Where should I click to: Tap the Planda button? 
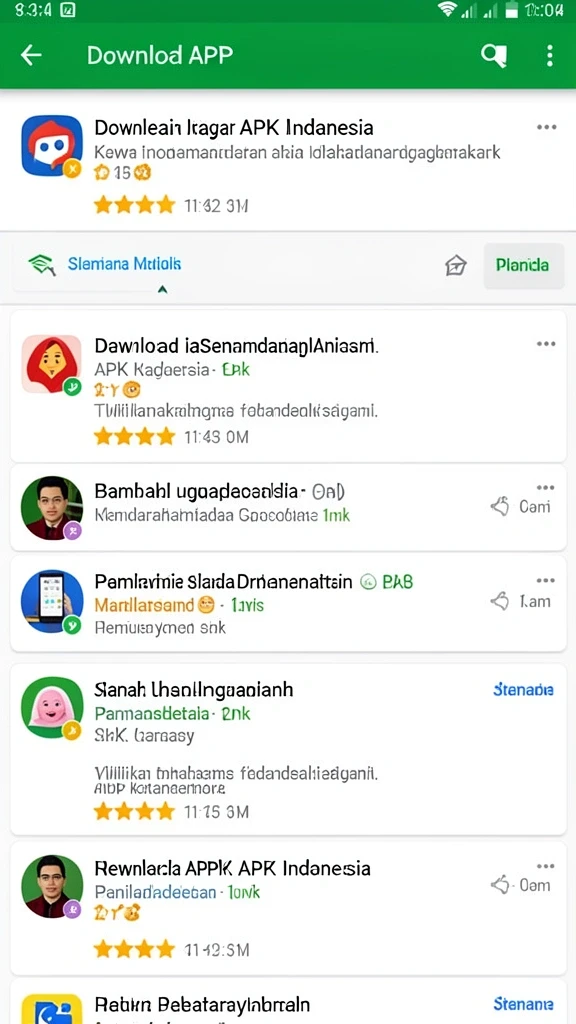click(x=523, y=265)
